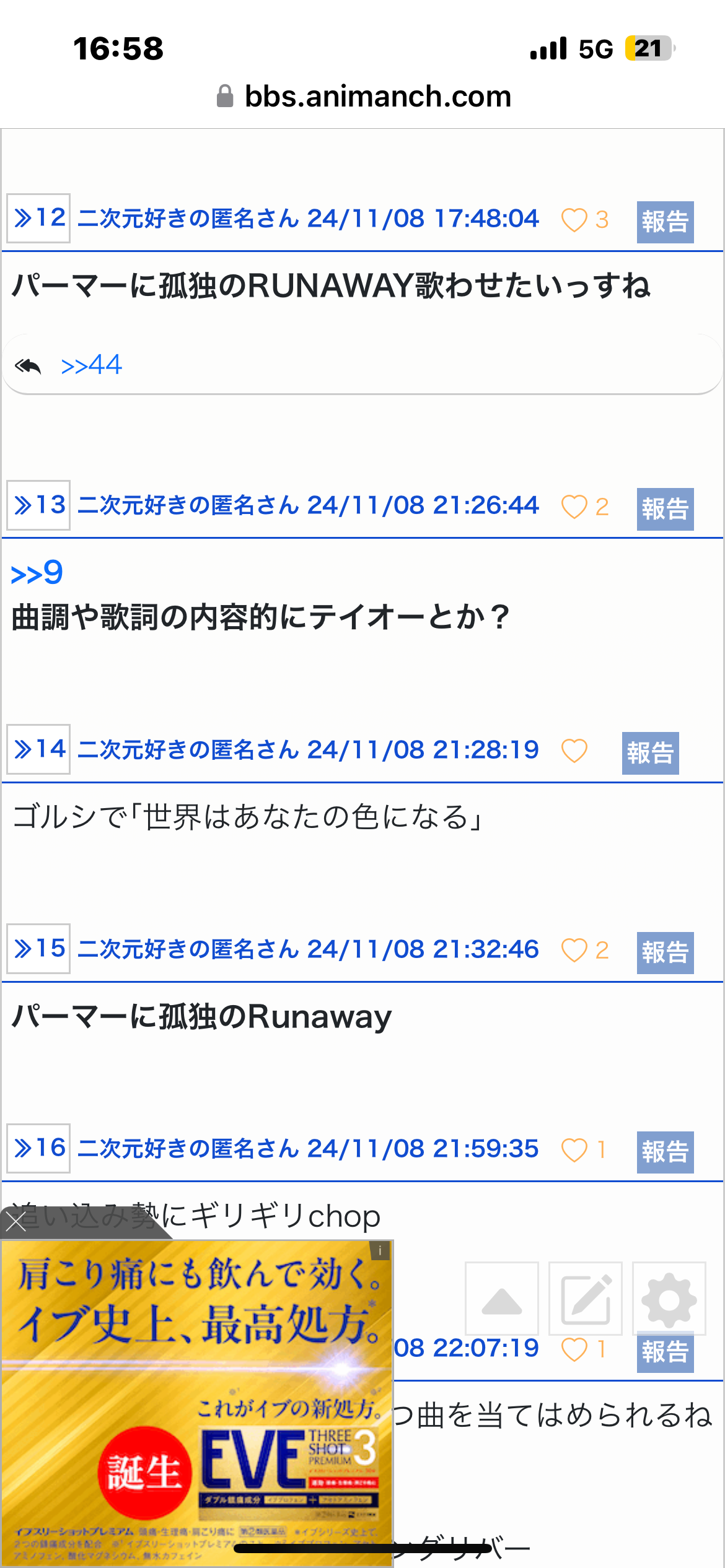Tap the >>15 post number link
The width and height of the screenshot is (725, 1568).
(x=38, y=949)
